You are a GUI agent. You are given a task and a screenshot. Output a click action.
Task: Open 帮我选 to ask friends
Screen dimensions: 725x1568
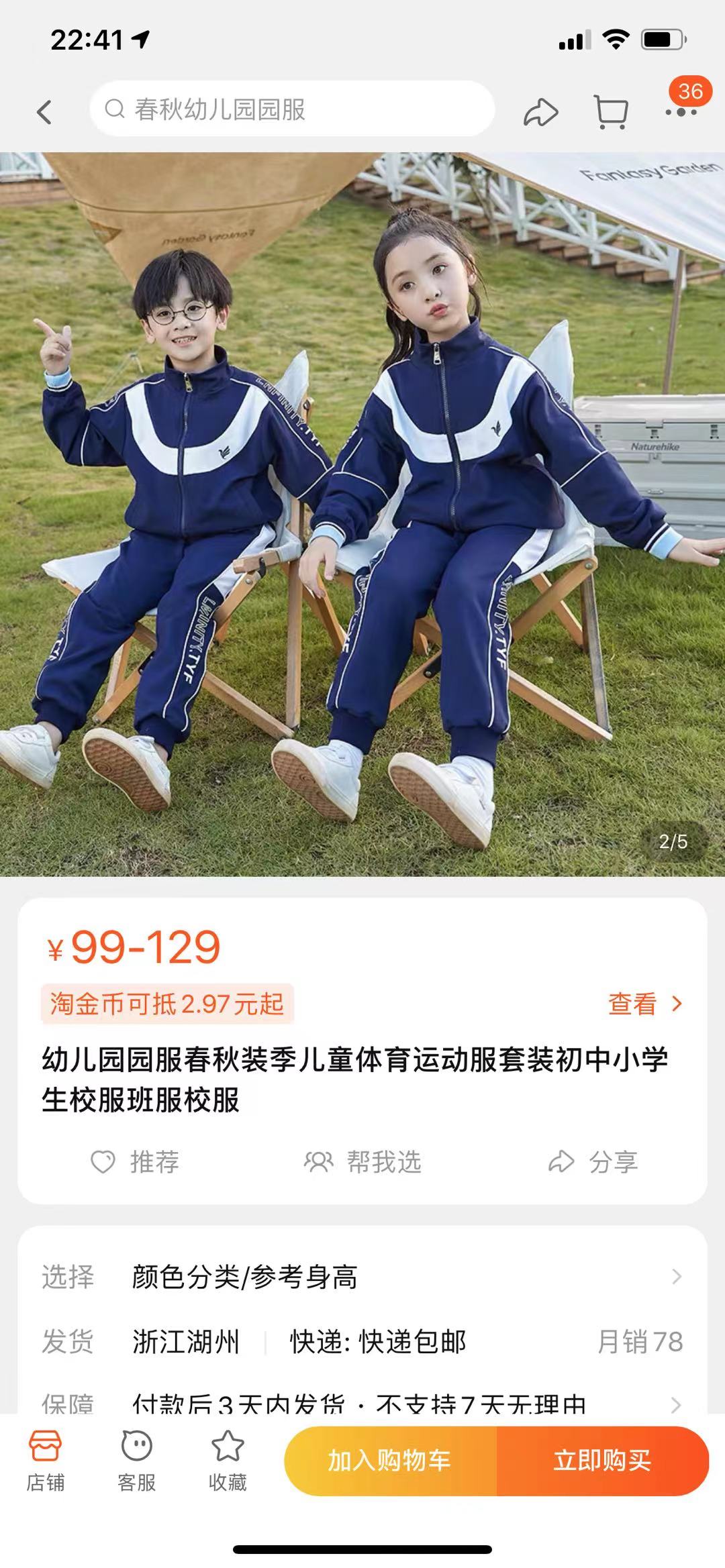[362, 1161]
